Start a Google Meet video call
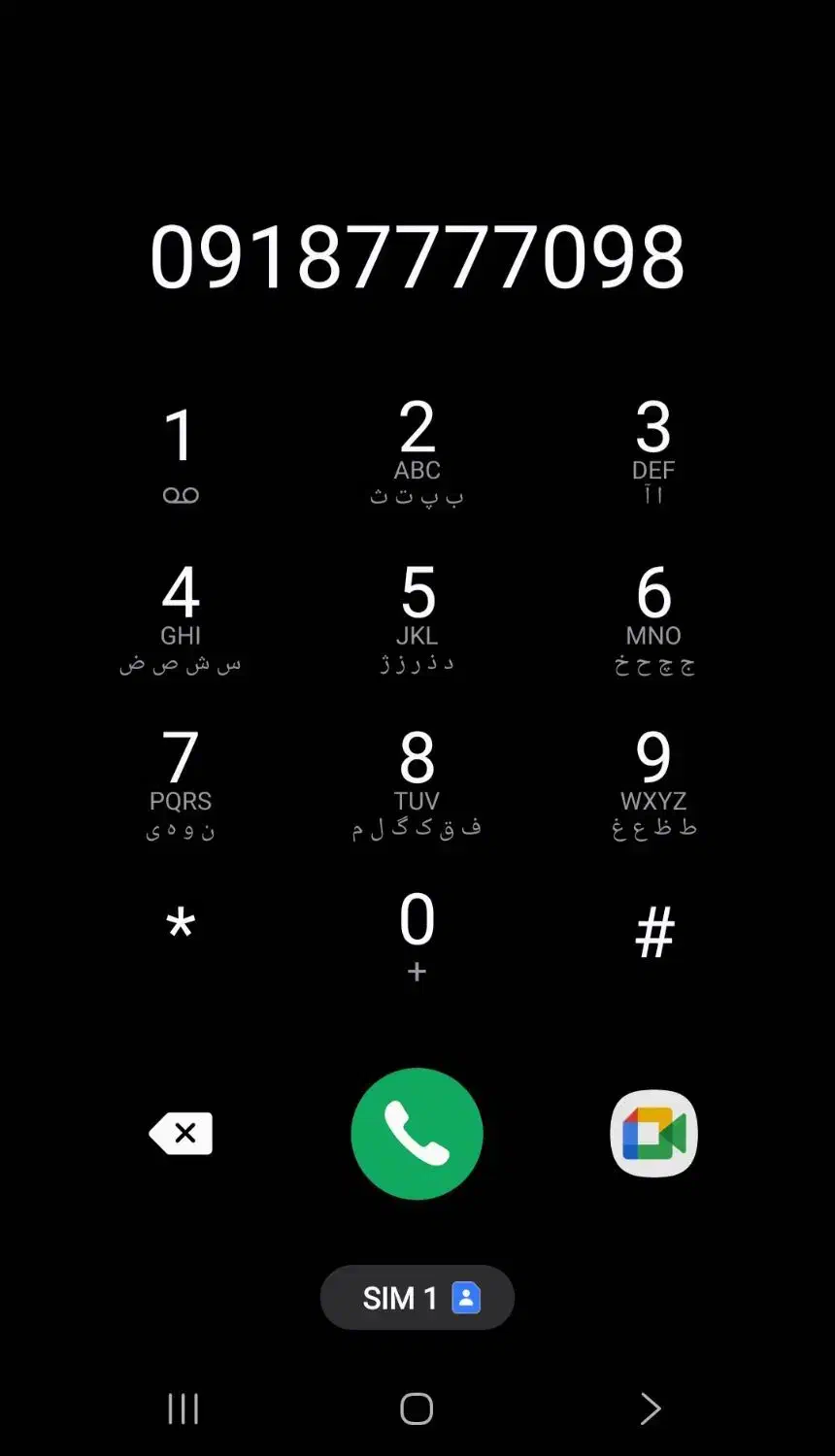 coord(653,1133)
